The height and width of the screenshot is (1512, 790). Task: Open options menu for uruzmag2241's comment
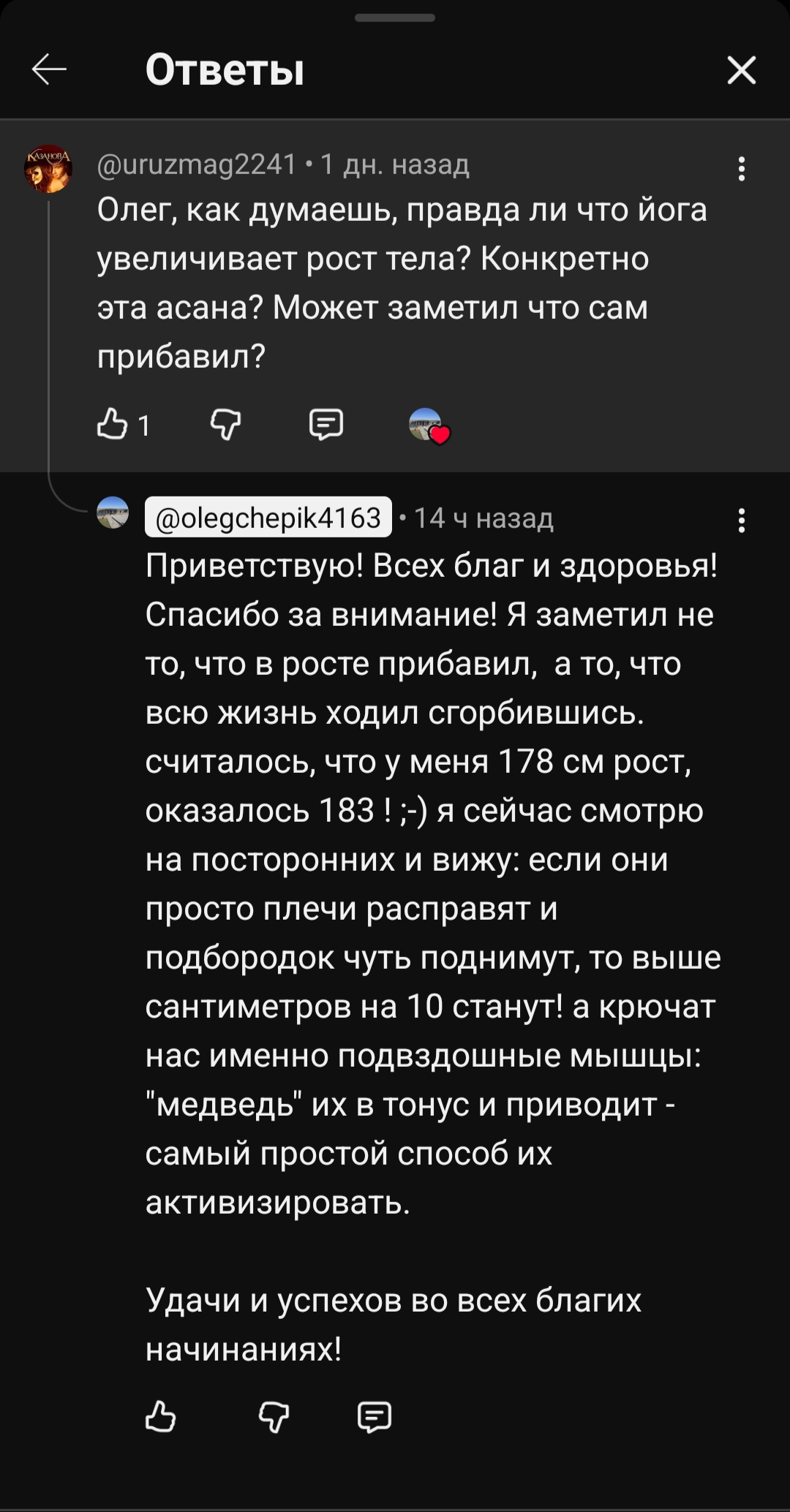pos(741,169)
